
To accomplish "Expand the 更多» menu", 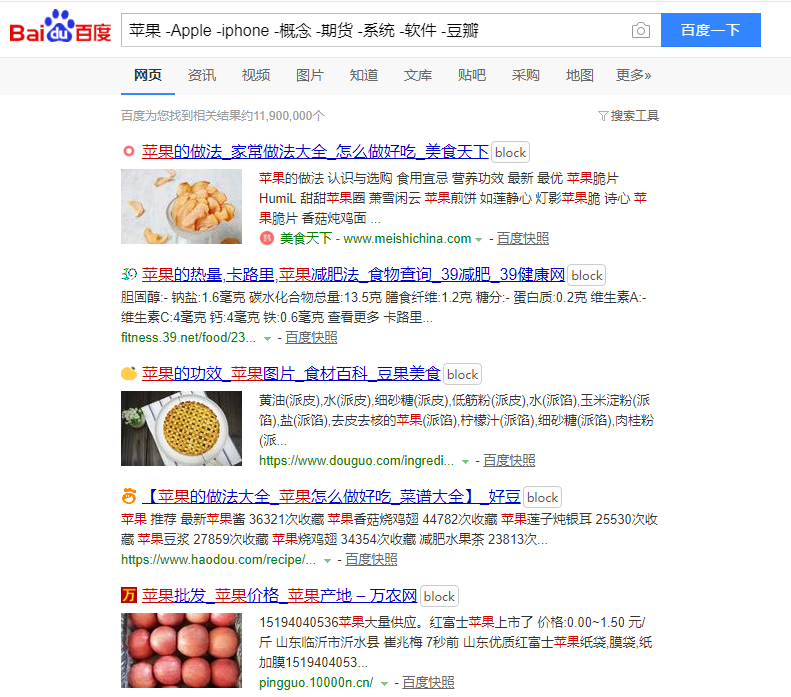I will 633,75.
